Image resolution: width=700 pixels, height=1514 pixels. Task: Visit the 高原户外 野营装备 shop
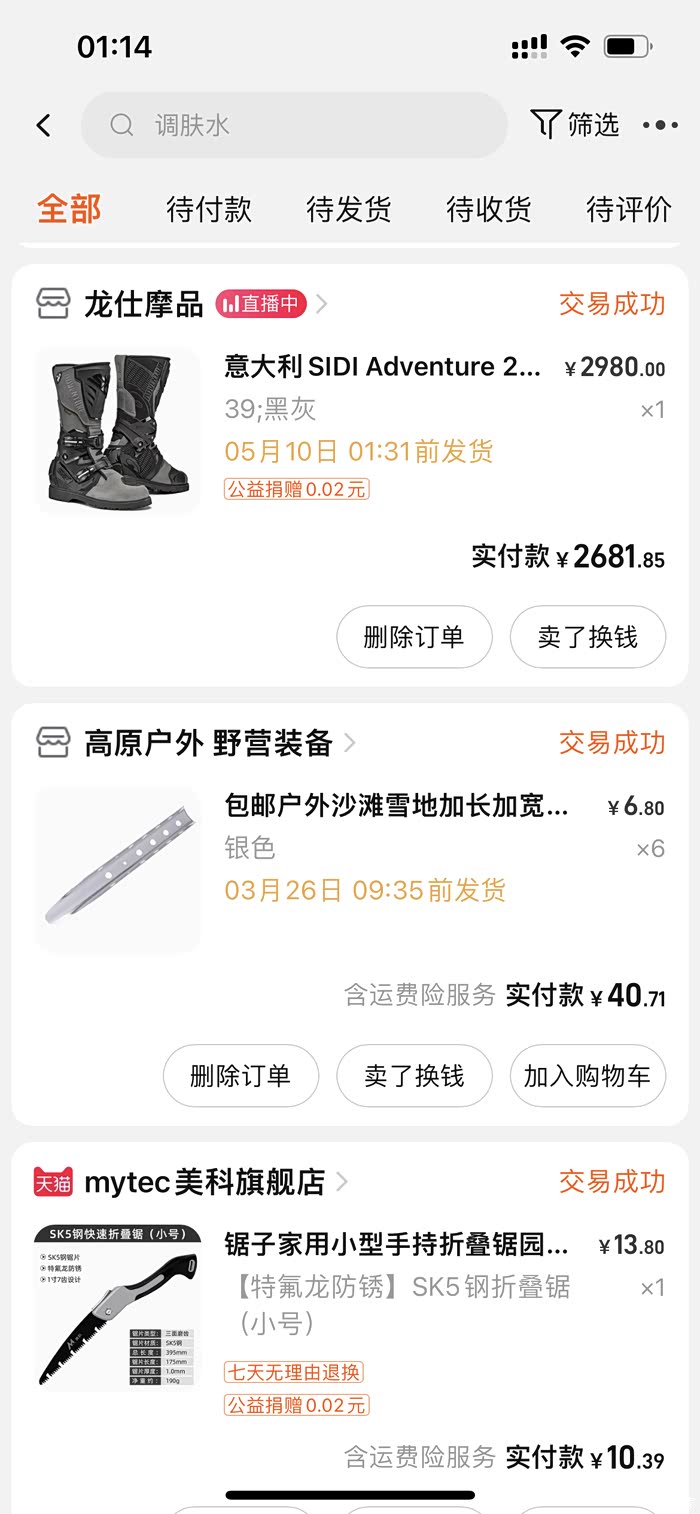(x=208, y=743)
